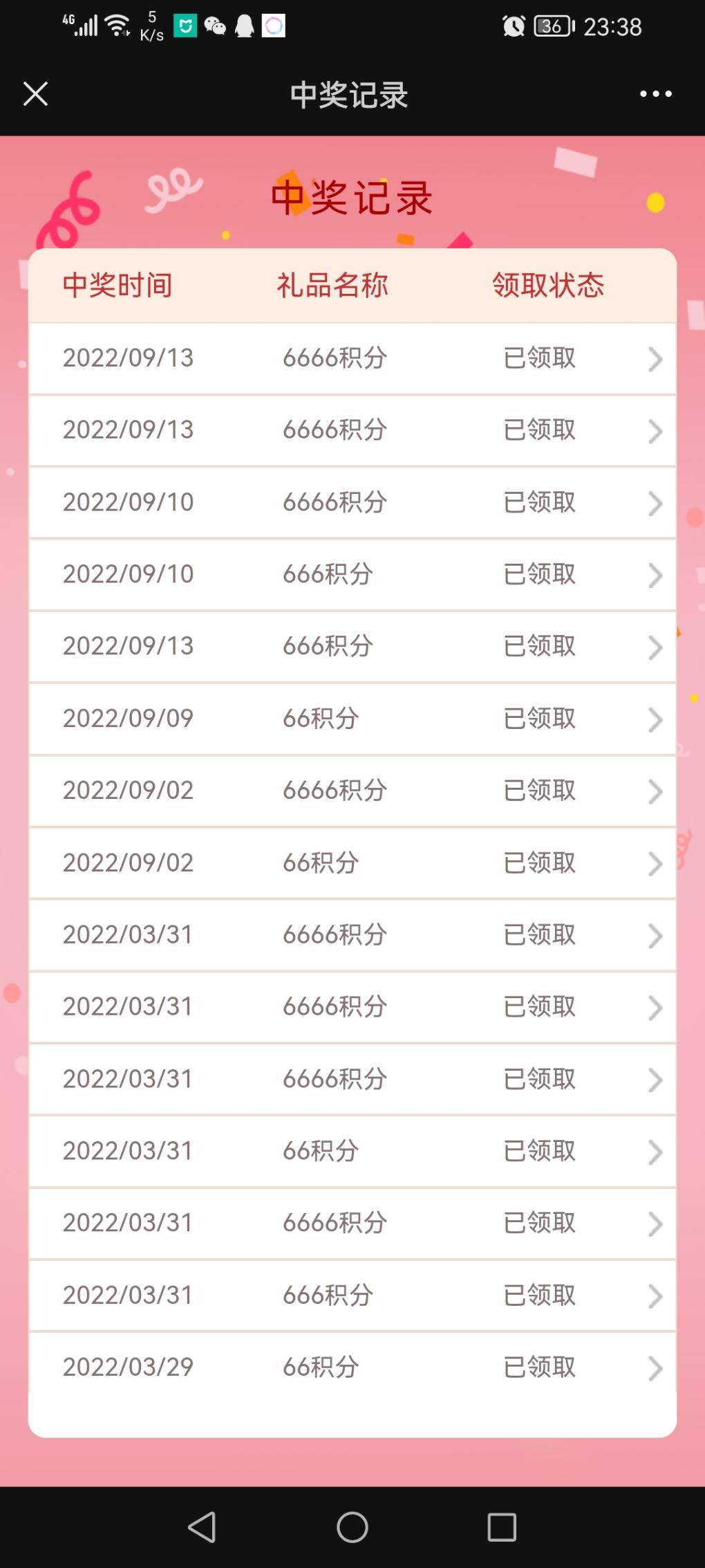Tap the WeChat notification icon in status bar
Viewport: 705px width, 1568px height.
click(214, 26)
